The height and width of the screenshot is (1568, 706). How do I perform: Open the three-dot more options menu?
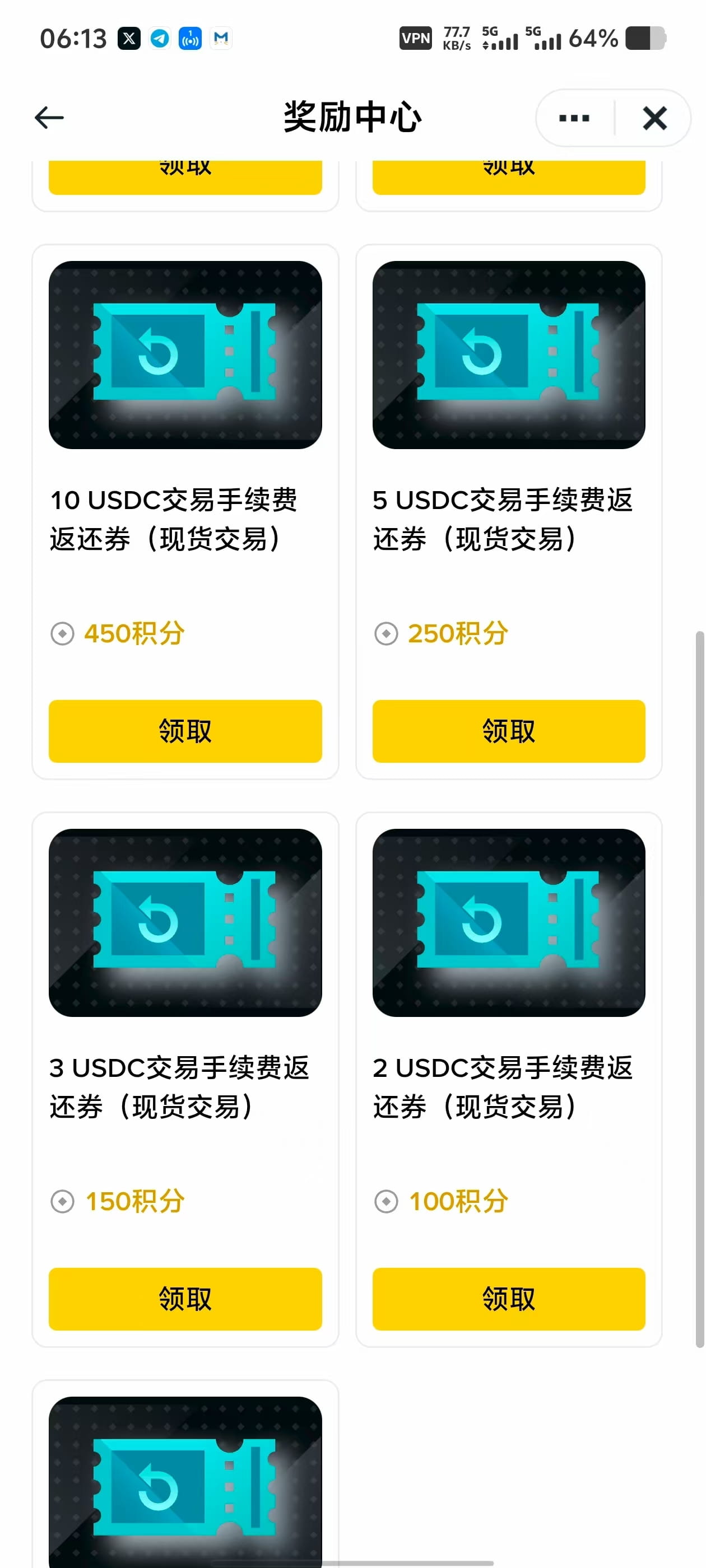pos(574,118)
